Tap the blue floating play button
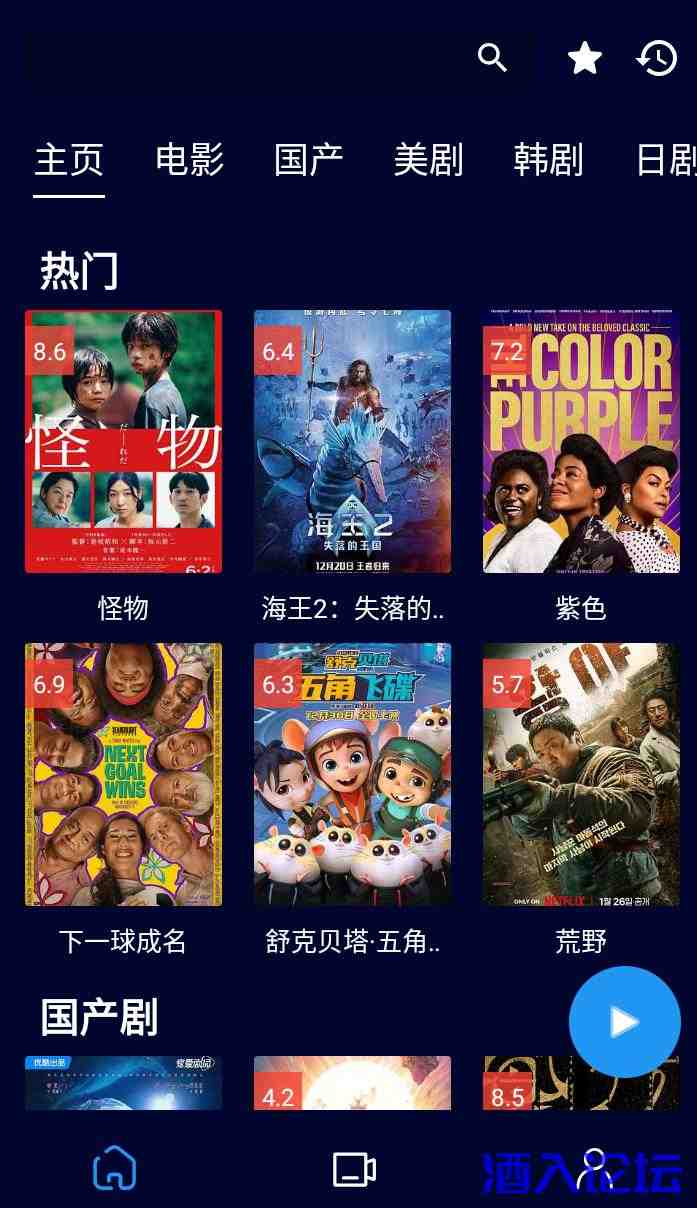Screen dimensions: 697x1208 tap(625, 1021)
